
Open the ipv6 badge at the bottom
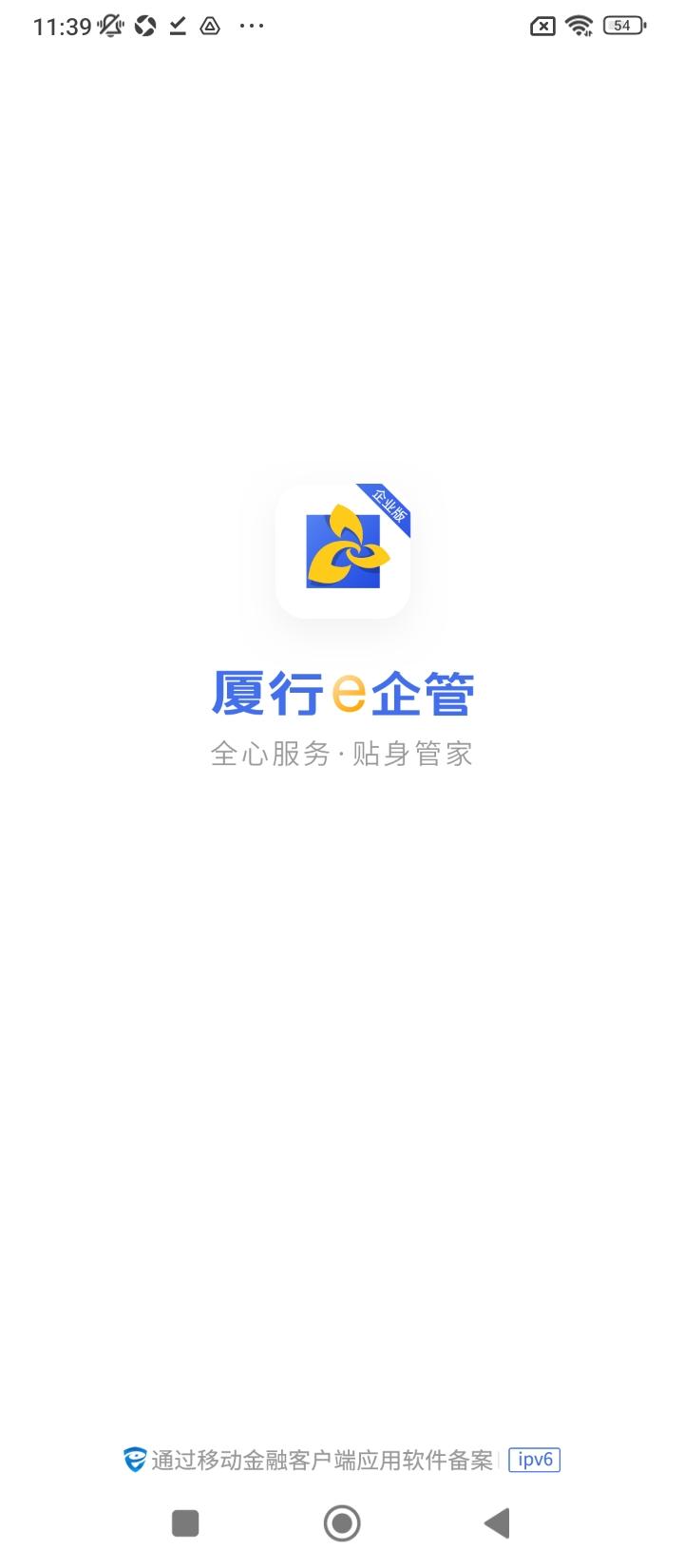(x=534, y=1460)
